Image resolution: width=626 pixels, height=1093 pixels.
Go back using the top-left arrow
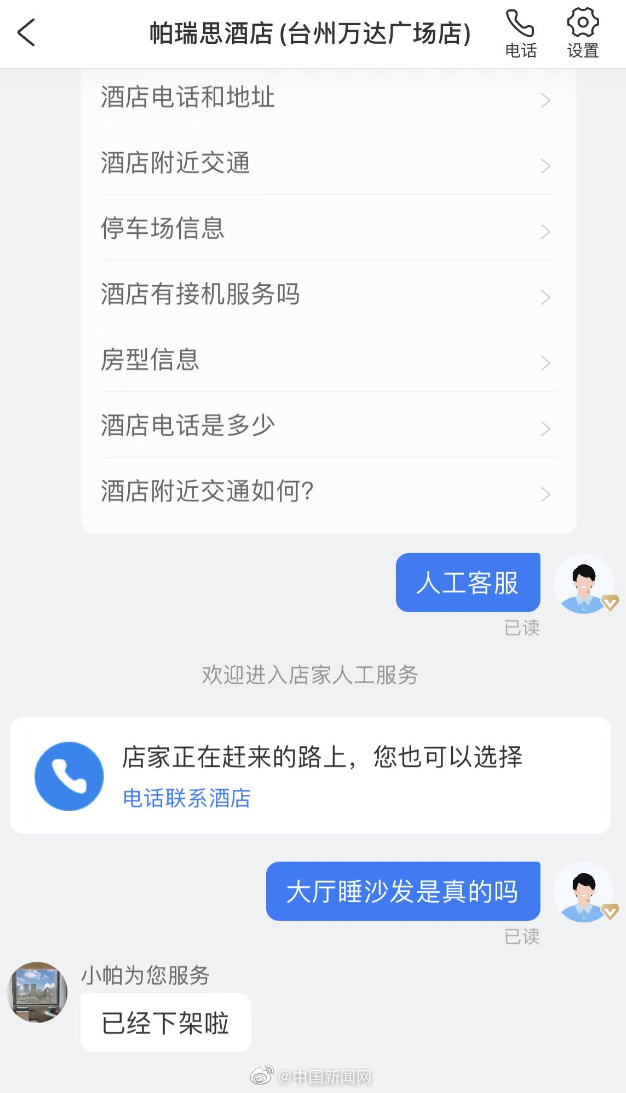(x=26, y=33)
